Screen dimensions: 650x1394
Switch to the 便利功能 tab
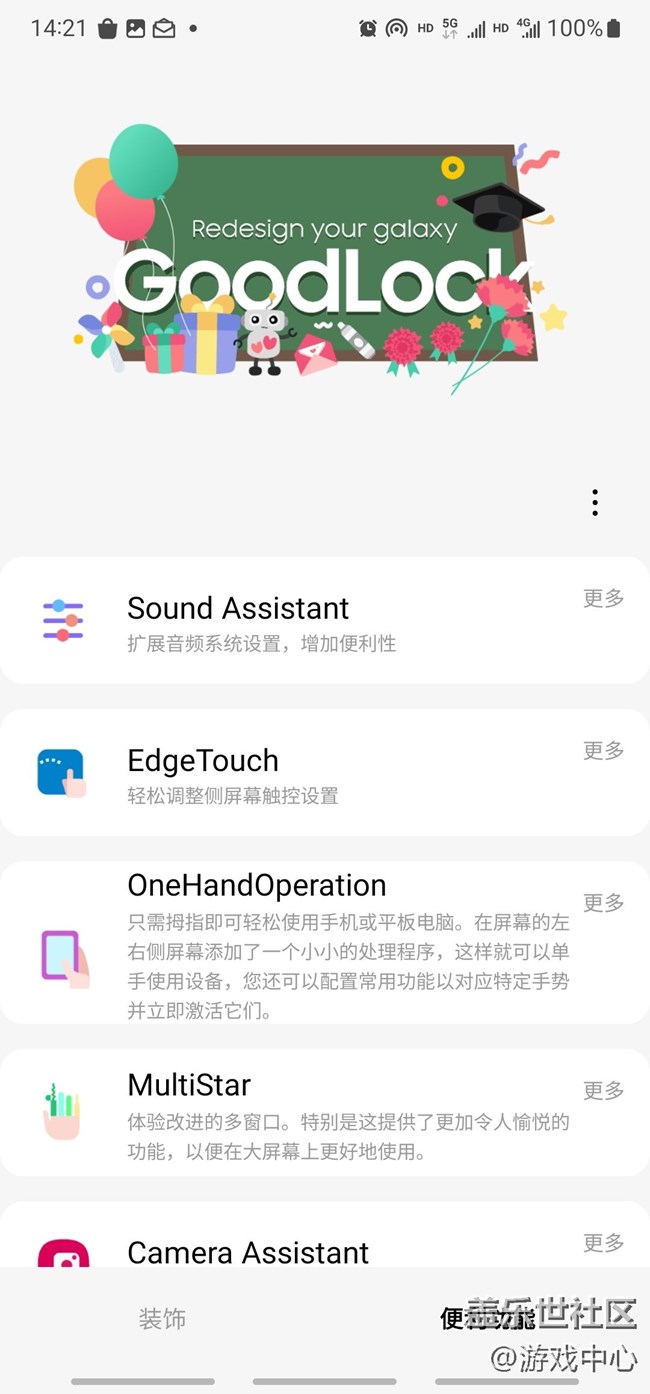[487, 1319]
